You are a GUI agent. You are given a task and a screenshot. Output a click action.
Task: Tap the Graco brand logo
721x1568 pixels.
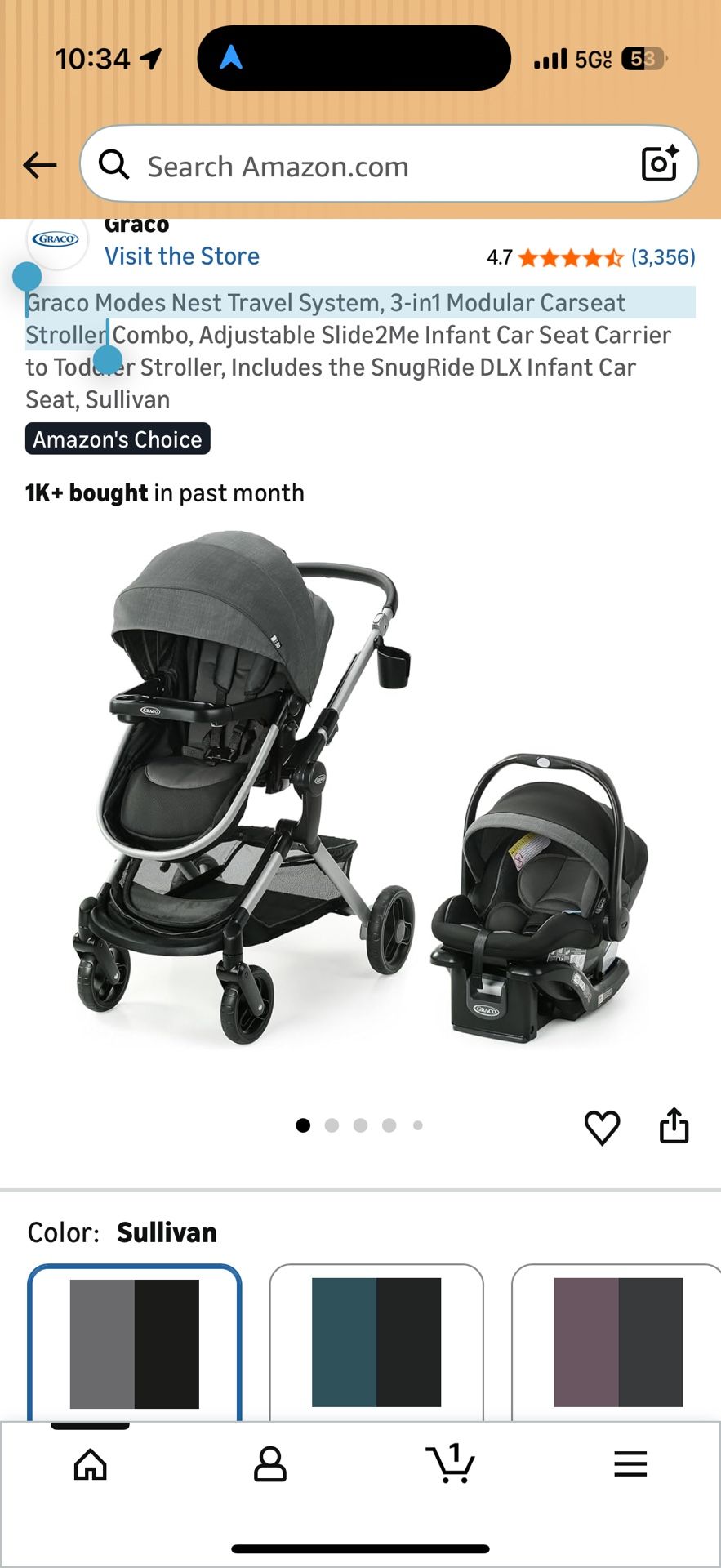pyautogui.click(x=56, y=239)
